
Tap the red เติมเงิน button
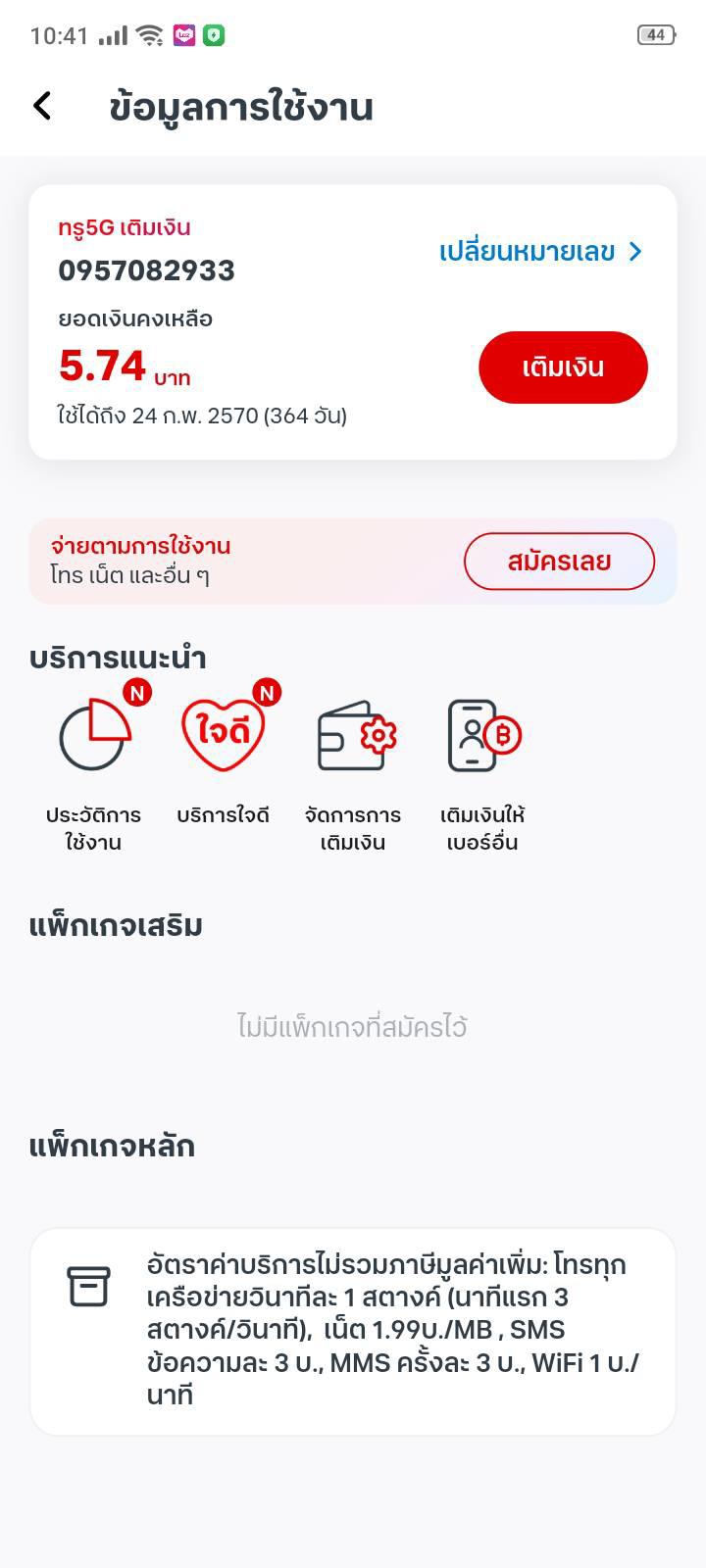point(563,367)
